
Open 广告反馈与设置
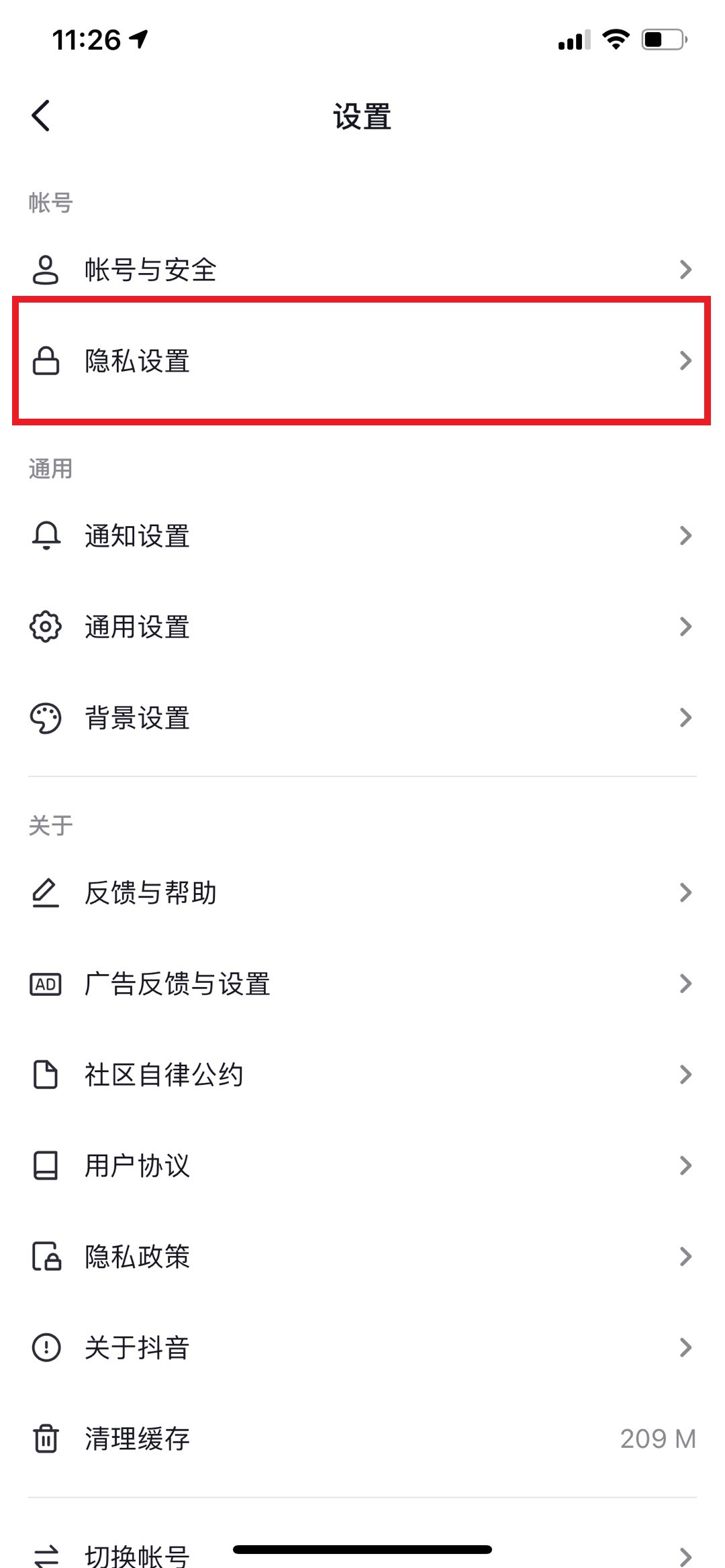[362, 984]
